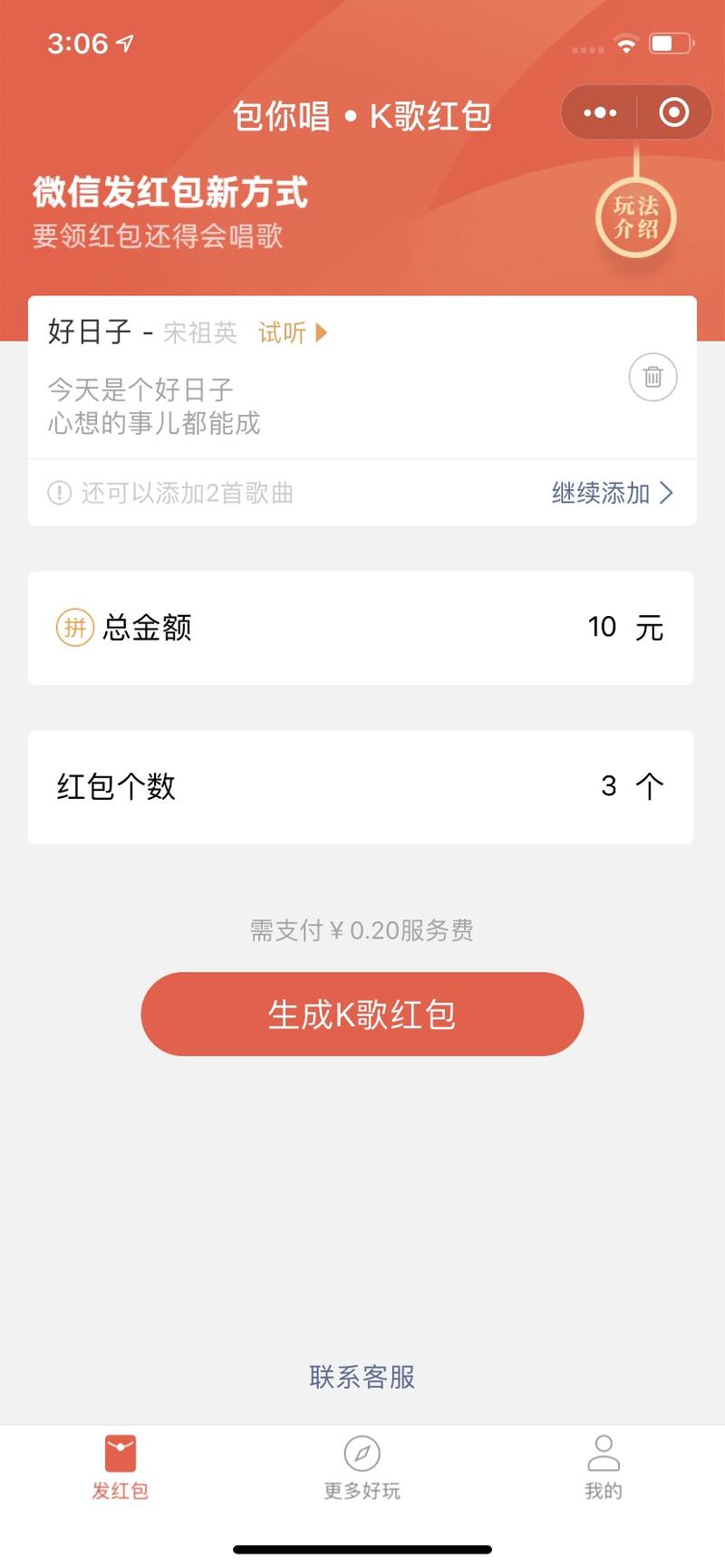Tap the 拼 icon next to 总金额
This screenshot has height=1568, width=725.
pyautogui.click(x=74, y=627)
